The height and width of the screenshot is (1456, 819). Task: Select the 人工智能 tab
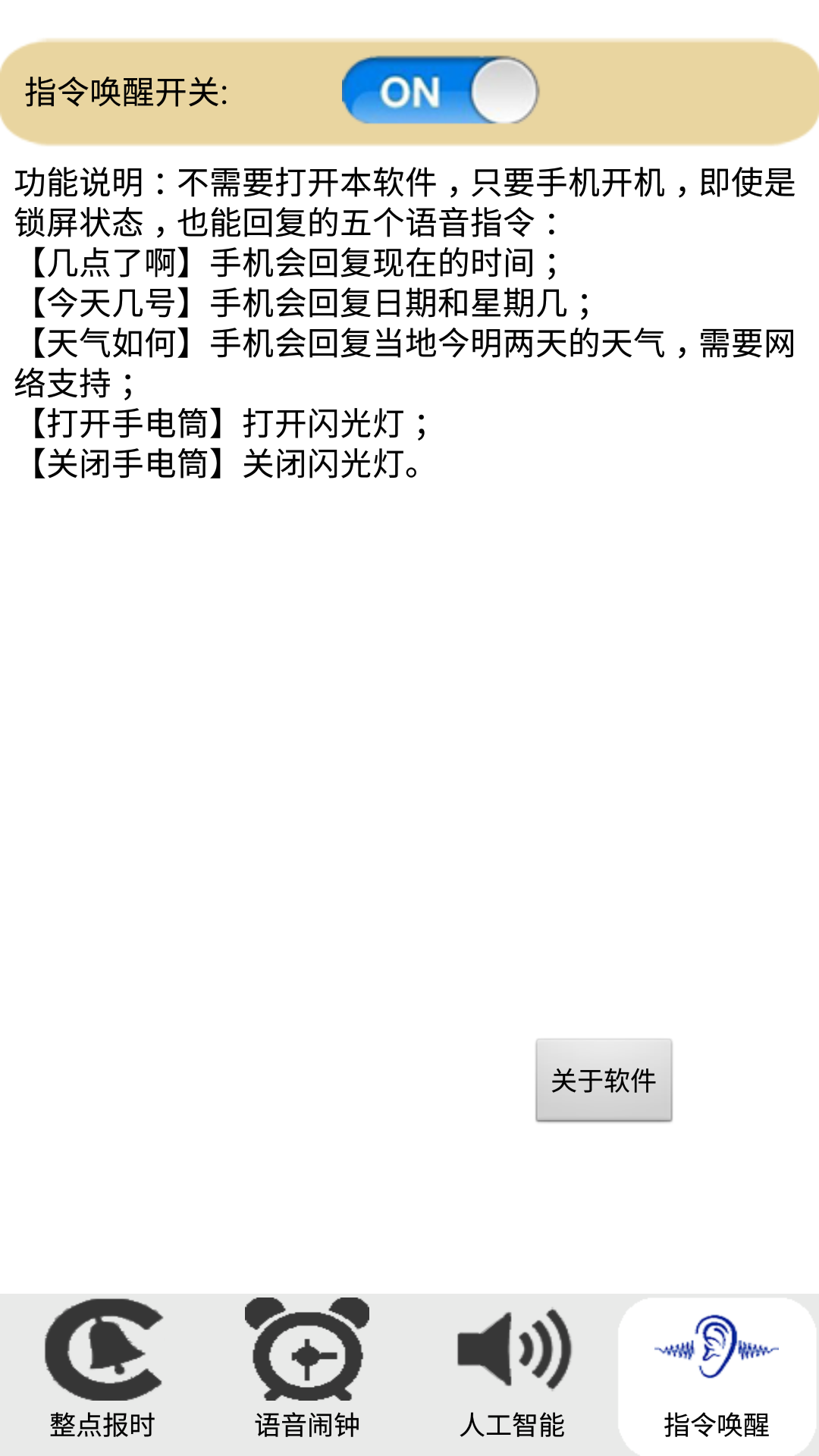pos(513,1373)
